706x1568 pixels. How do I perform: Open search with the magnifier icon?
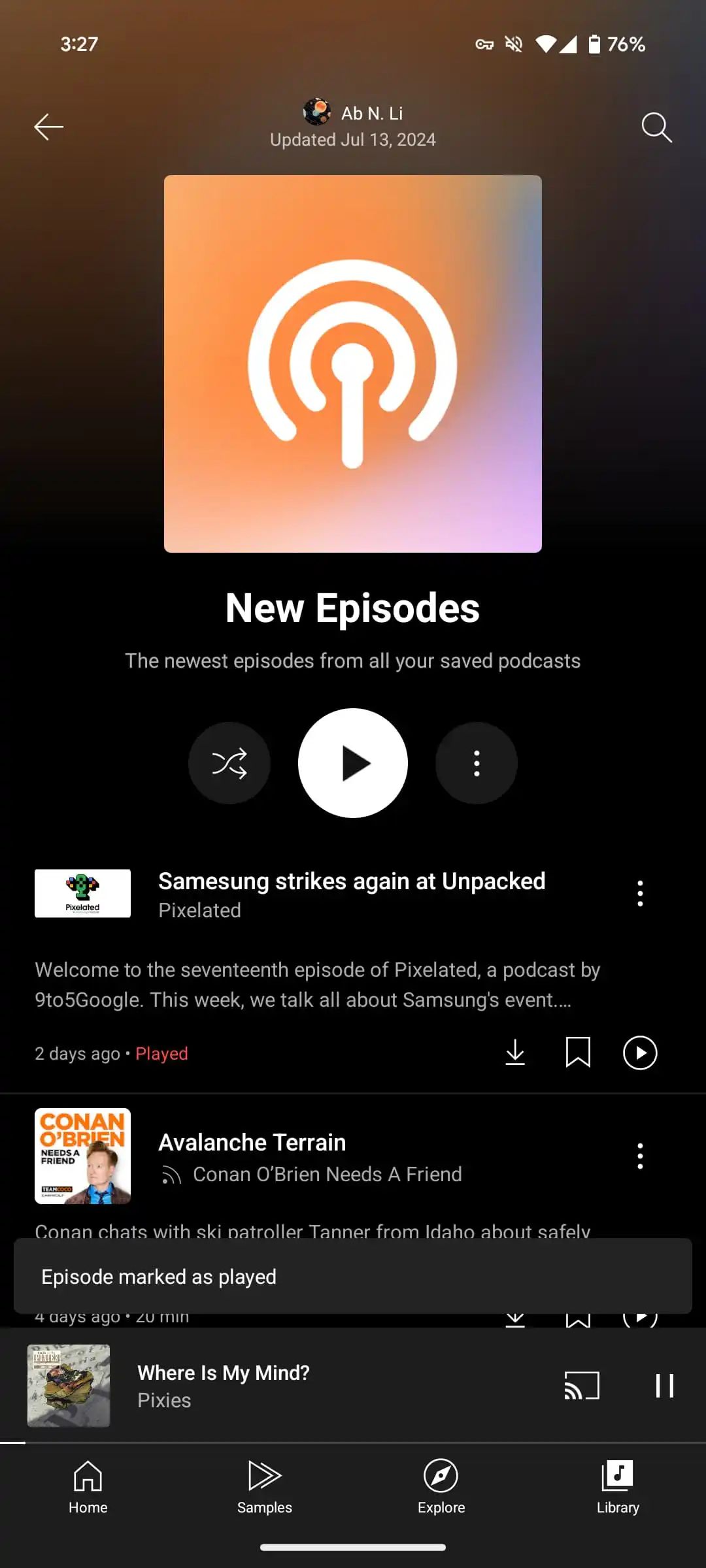(656, 127)
